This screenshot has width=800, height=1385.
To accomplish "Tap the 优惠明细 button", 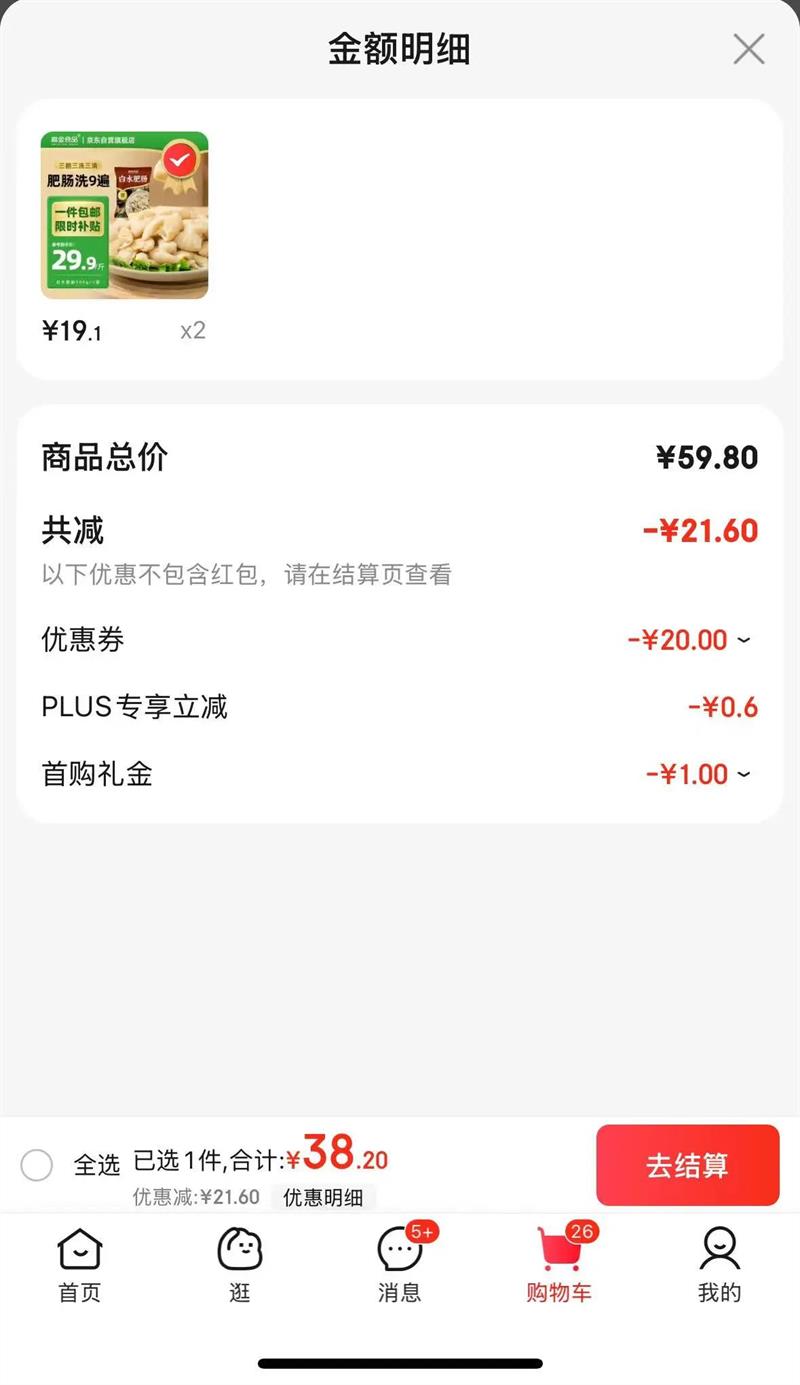I will 323,1197.
